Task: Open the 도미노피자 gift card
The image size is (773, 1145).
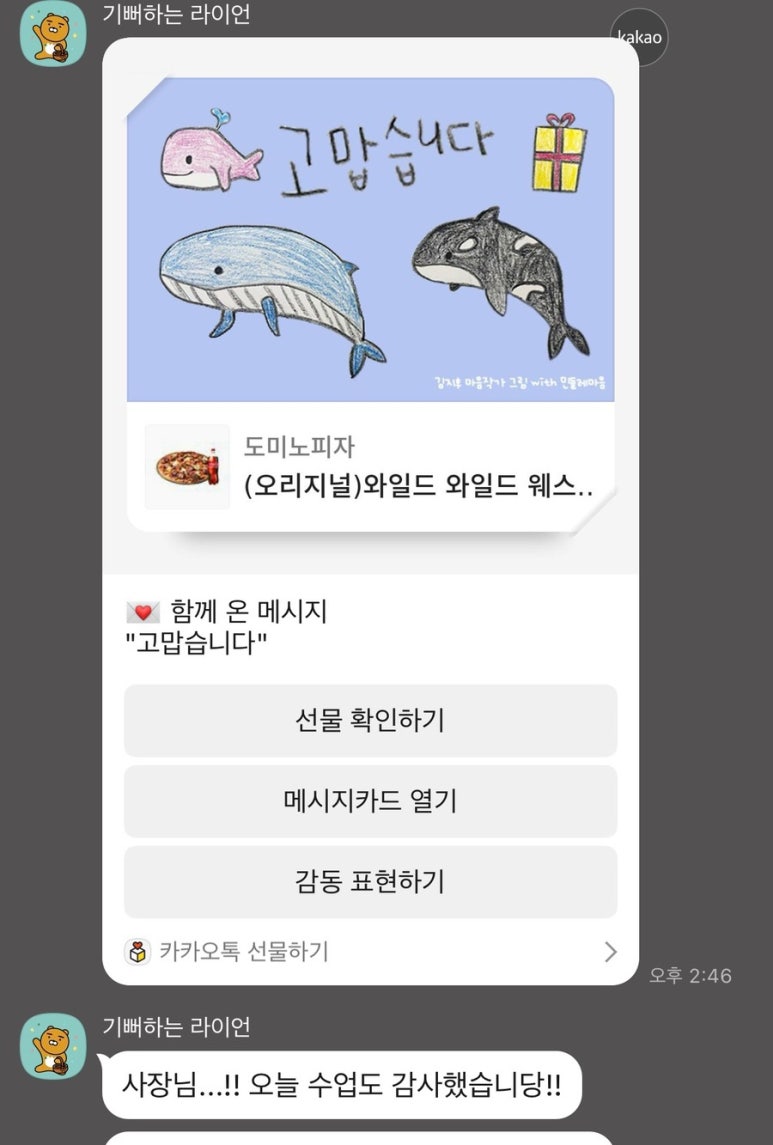Action: click(370, 466)
